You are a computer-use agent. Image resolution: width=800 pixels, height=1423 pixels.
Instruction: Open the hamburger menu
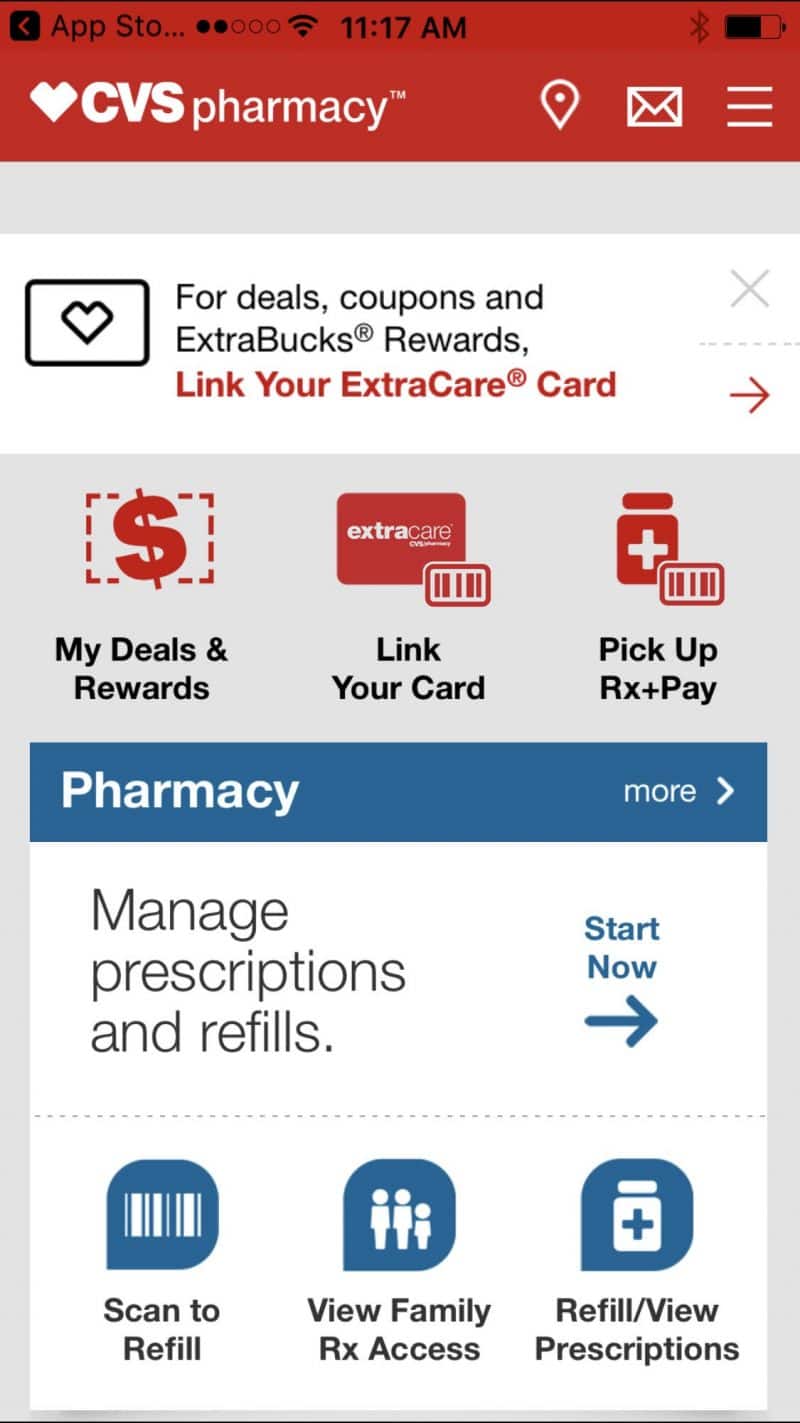click(x=749, y=106)
